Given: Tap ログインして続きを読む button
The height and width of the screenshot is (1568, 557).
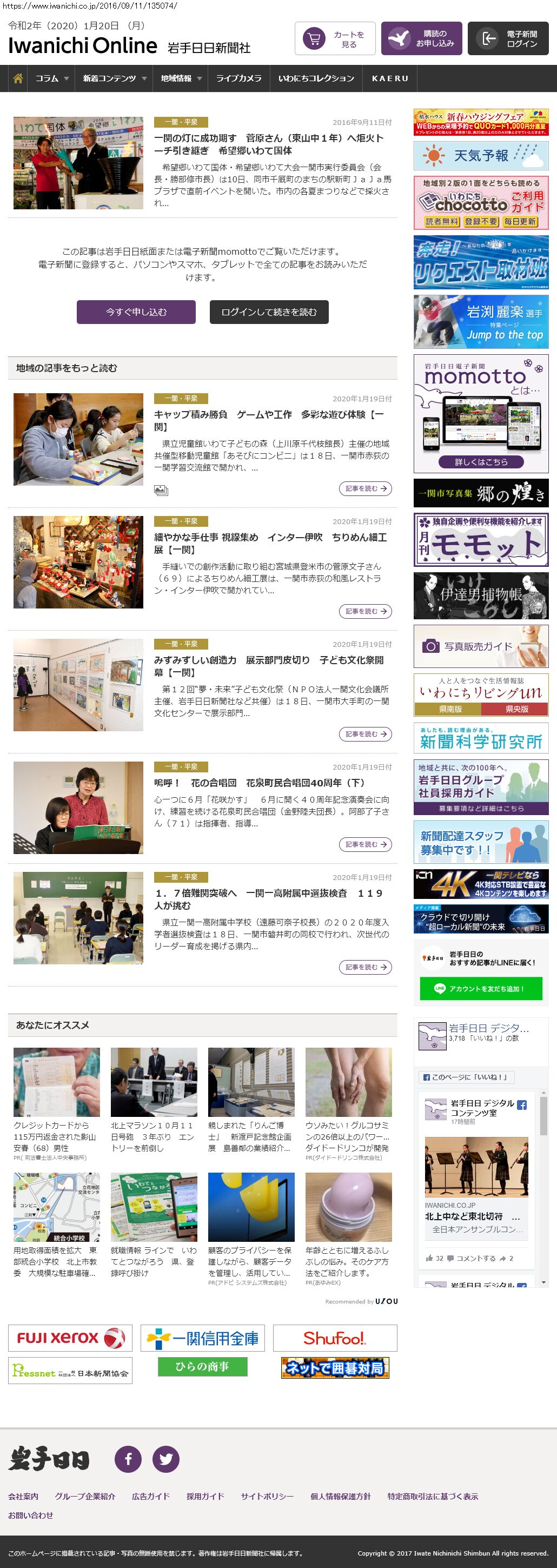Looking at the screenshot, I should click(x=268, y=312).
